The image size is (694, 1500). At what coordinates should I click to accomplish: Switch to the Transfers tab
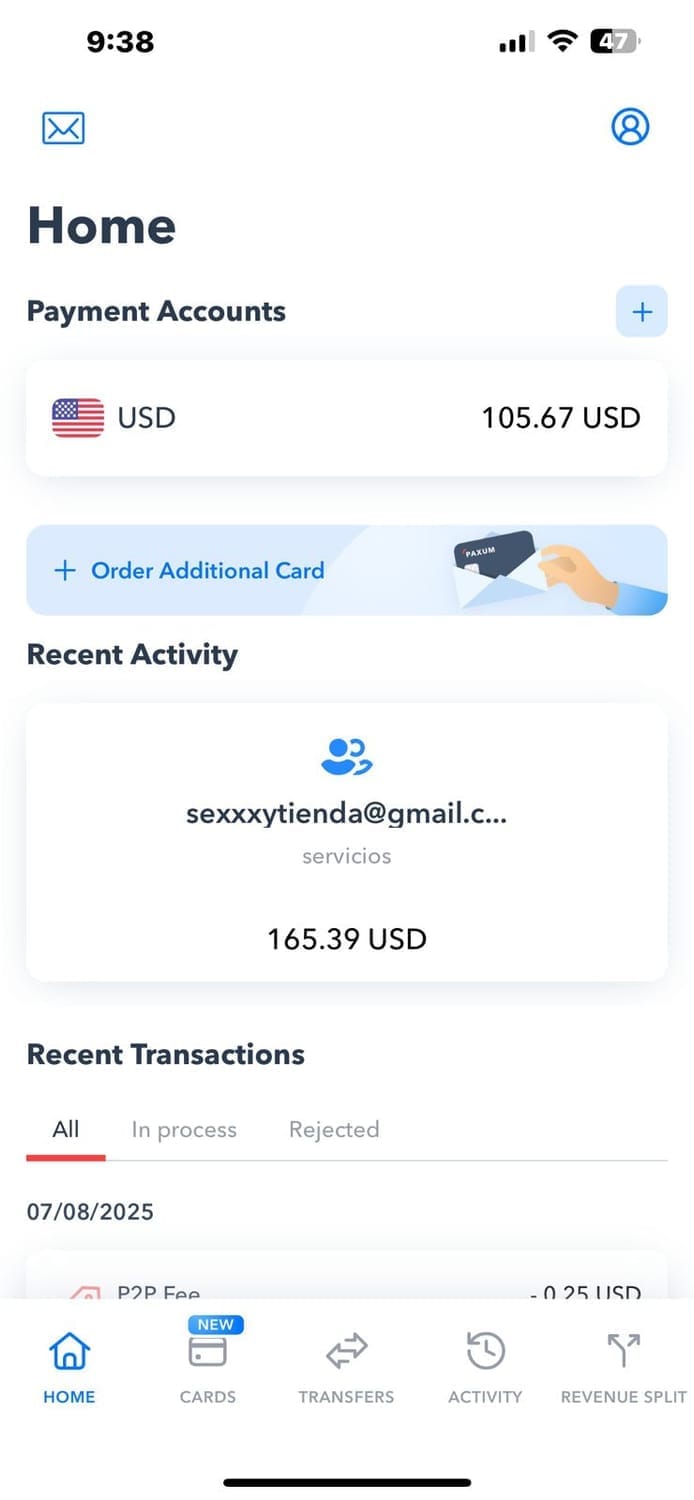(346, 1366)
